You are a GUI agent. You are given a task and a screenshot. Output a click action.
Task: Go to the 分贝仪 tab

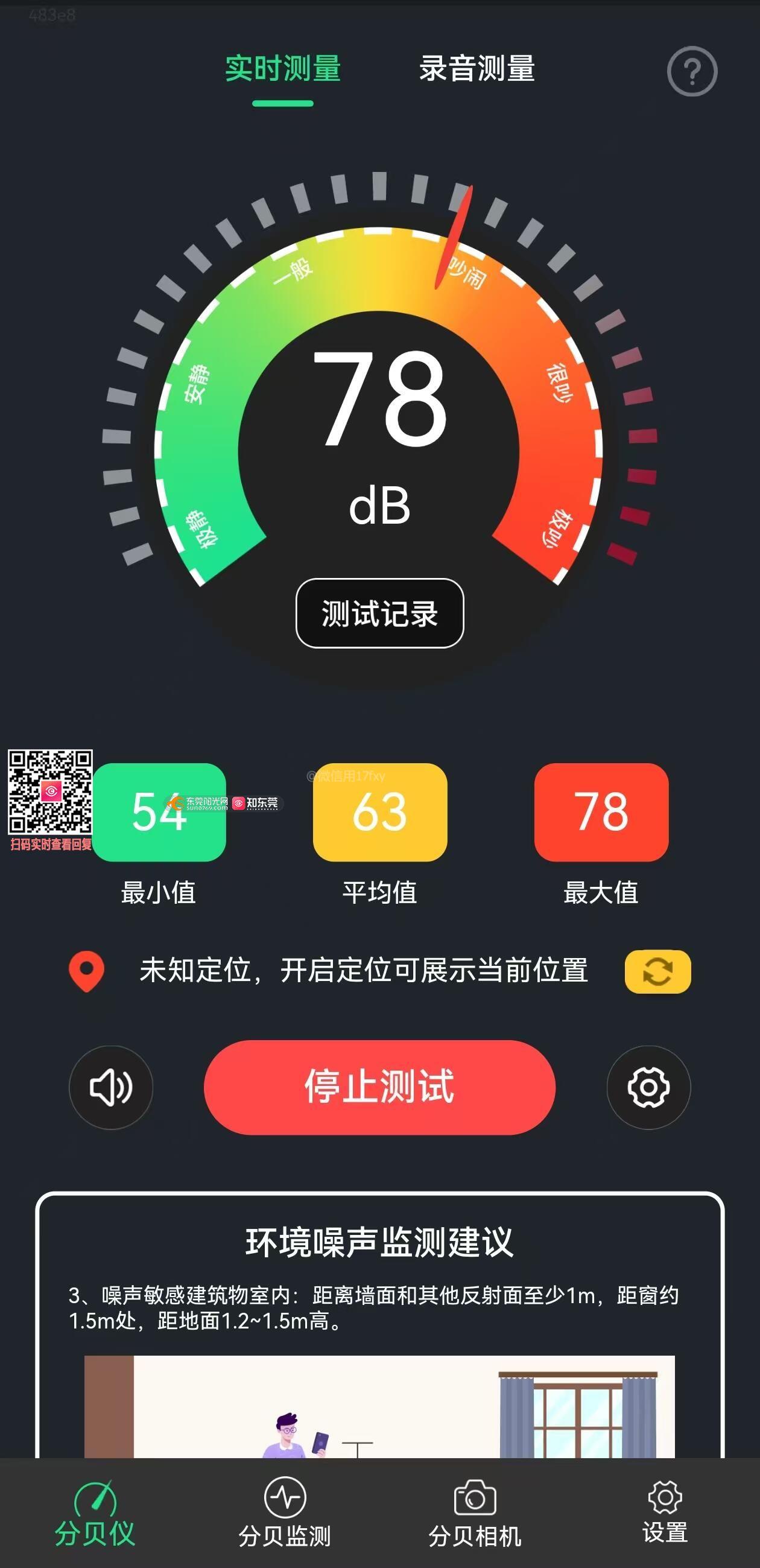point(95,1513)
